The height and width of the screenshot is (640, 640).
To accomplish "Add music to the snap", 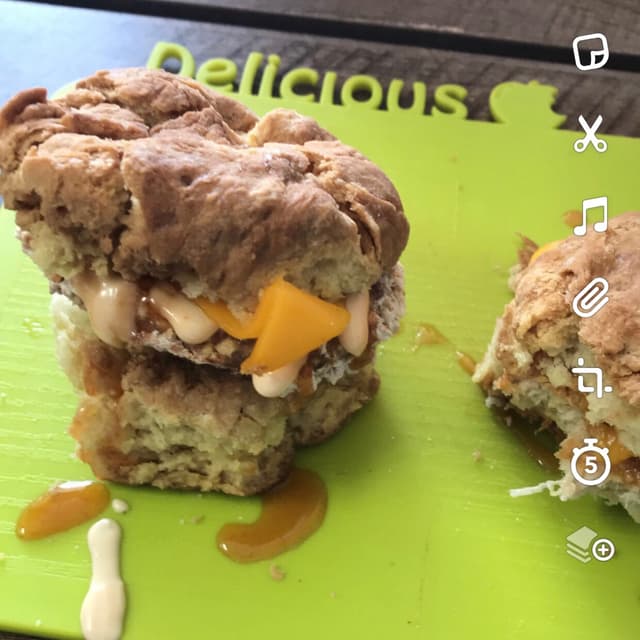I will [x=590, y=215].
